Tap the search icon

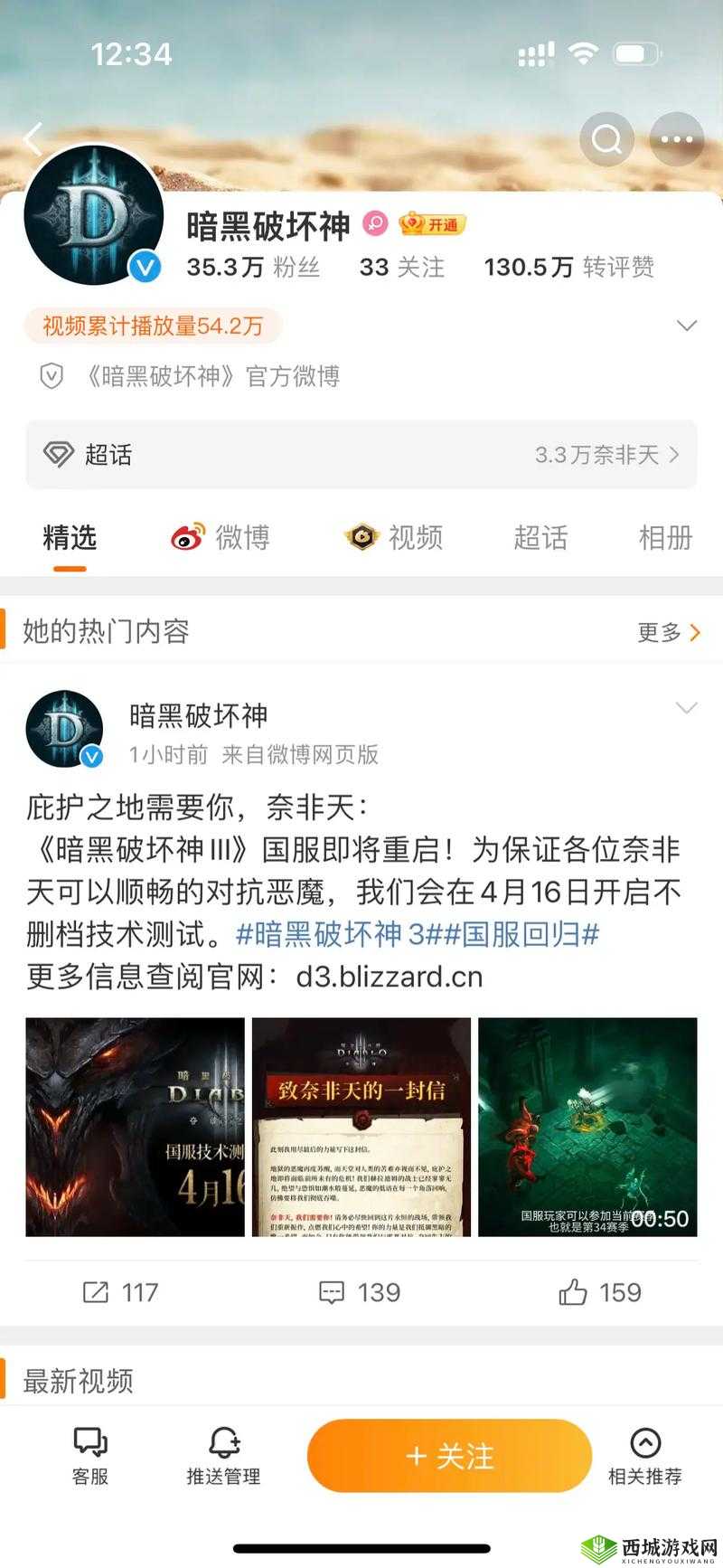606,139
